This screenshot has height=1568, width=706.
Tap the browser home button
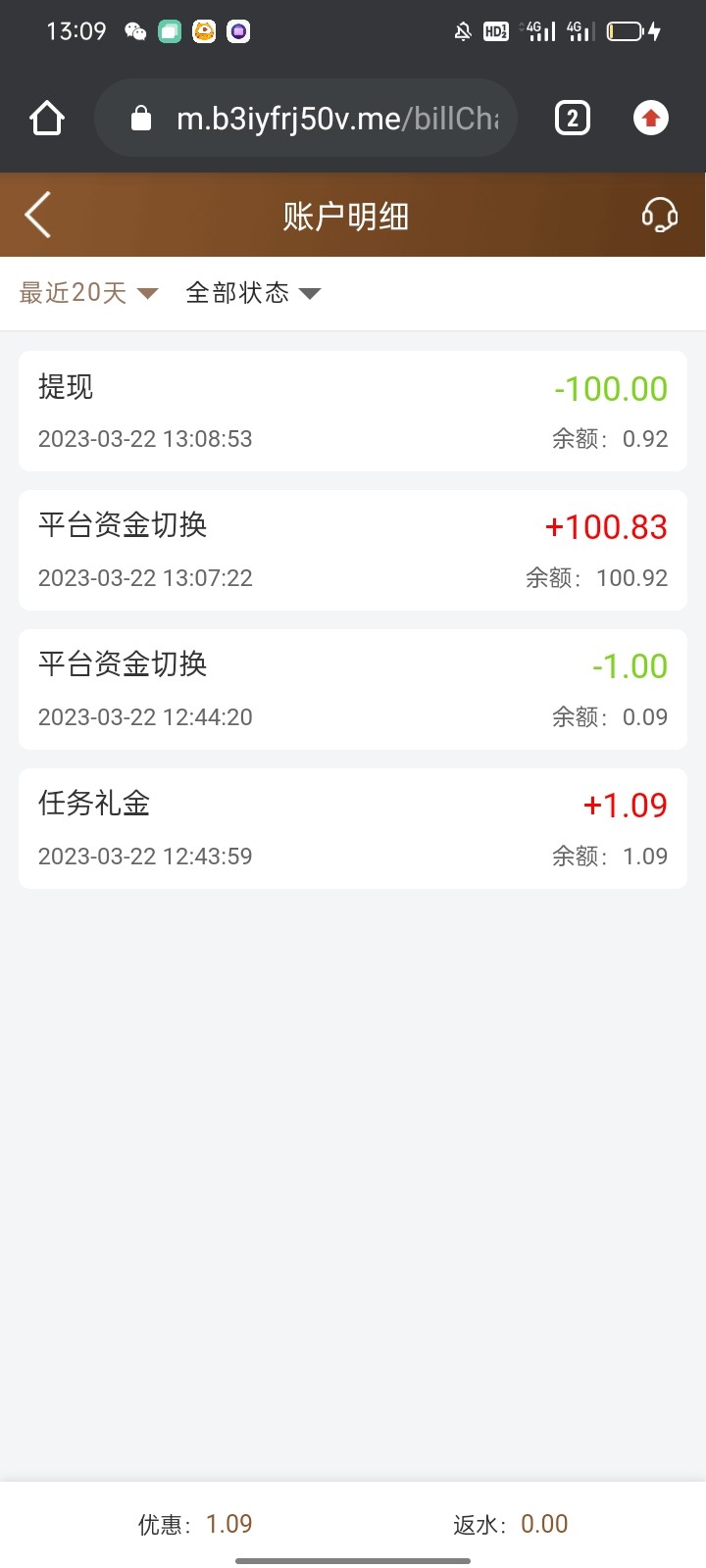point(47,119)
